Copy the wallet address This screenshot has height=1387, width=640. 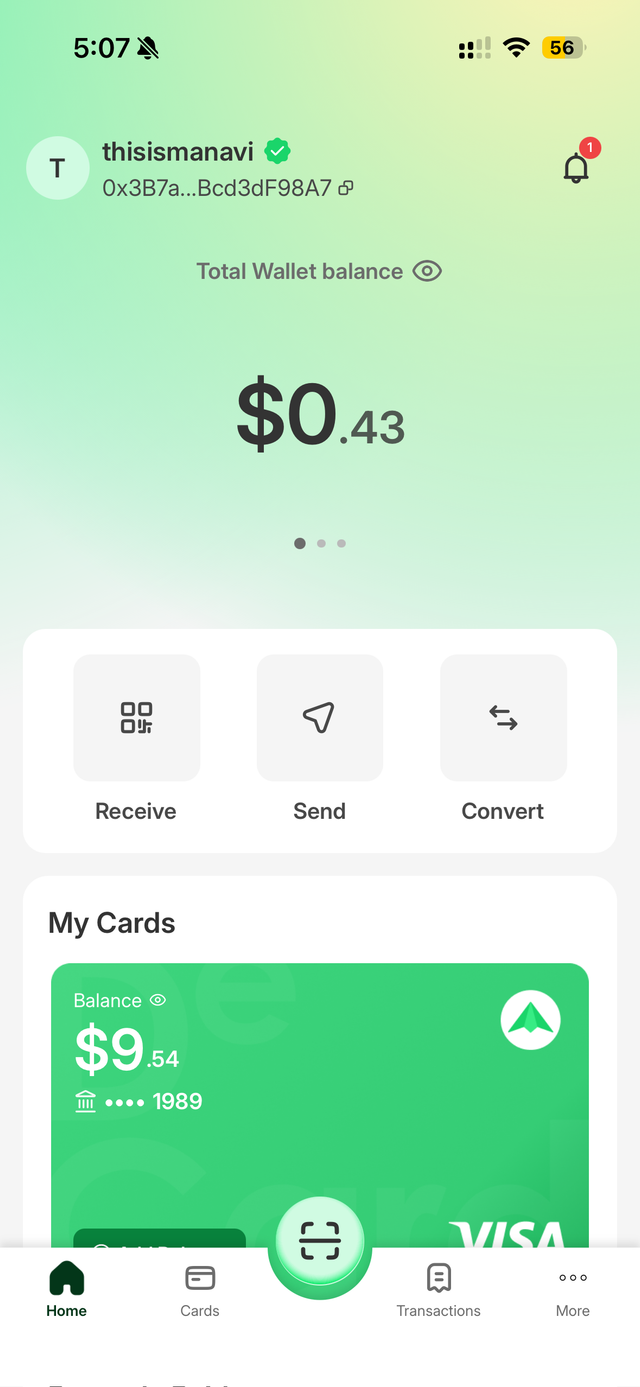[x=346, y=188]
